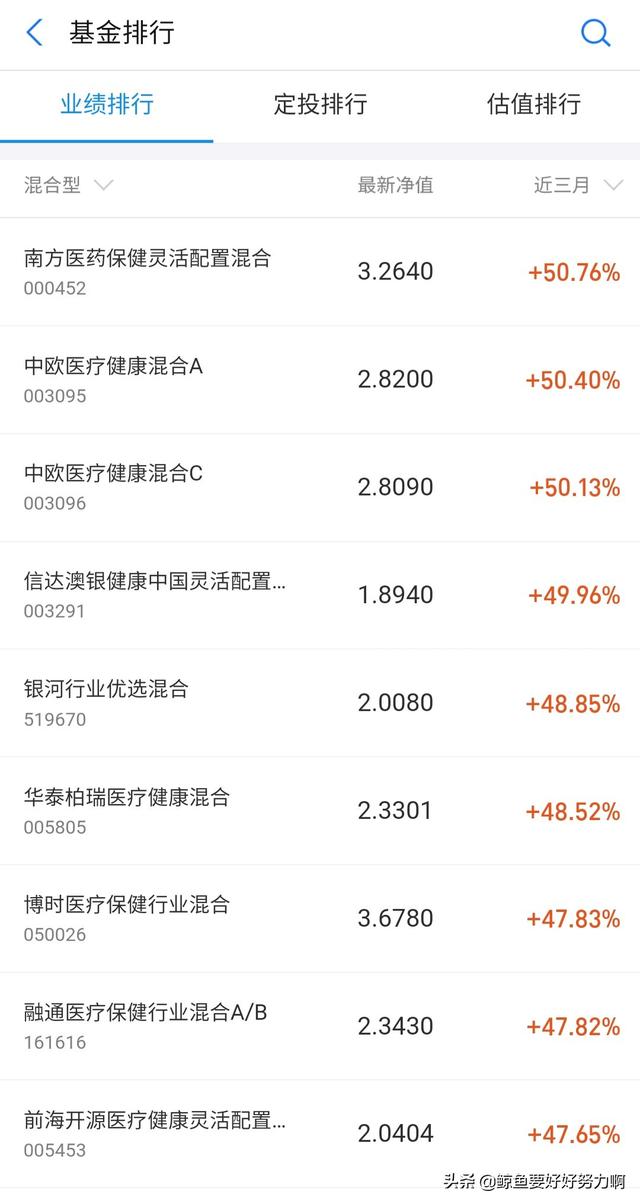Open 融通医疗保健行业混合A/B fund
Viewport: 640px width, 1204px height.
point(320,1026)
